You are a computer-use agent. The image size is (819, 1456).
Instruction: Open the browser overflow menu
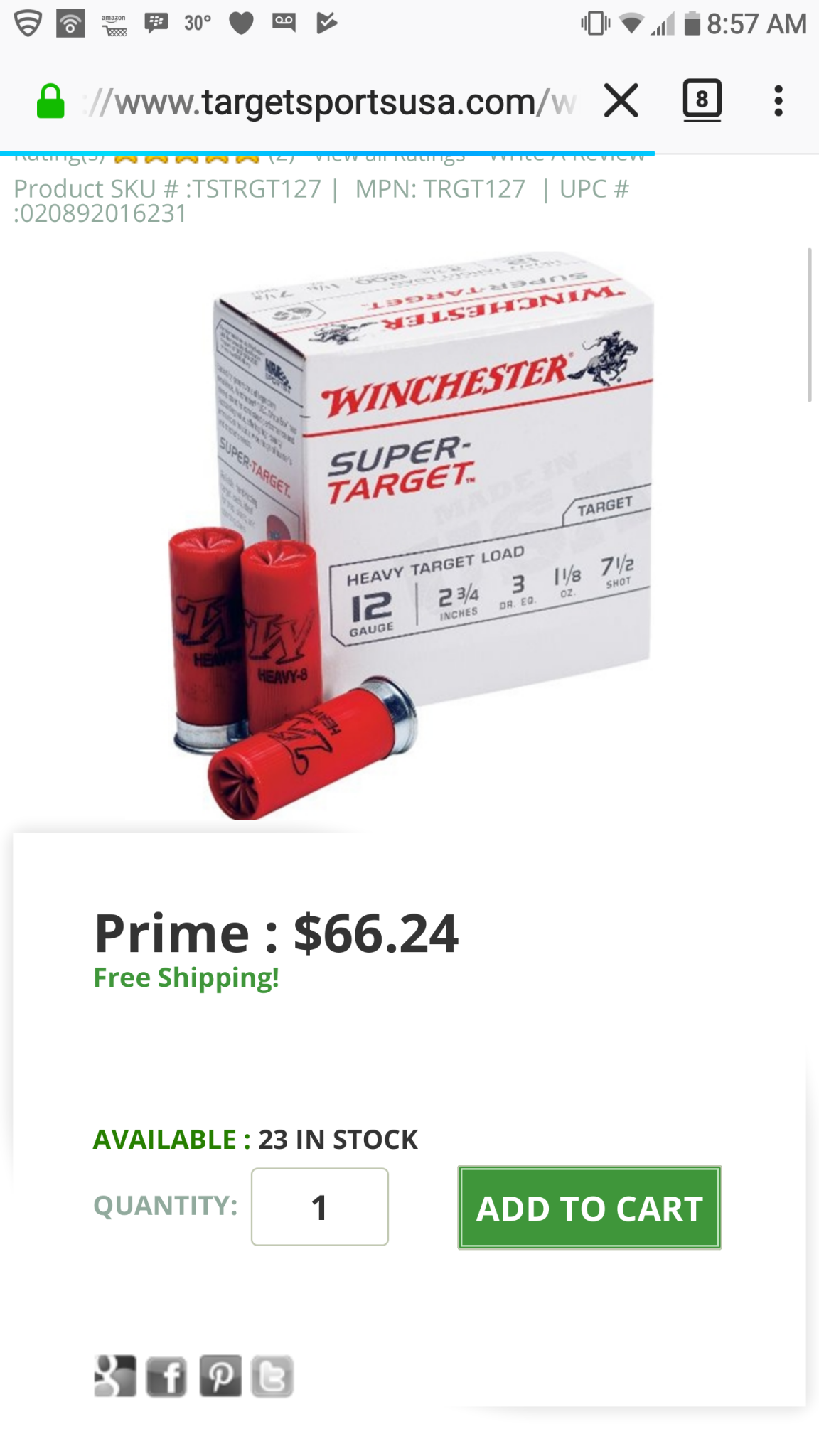778,100
